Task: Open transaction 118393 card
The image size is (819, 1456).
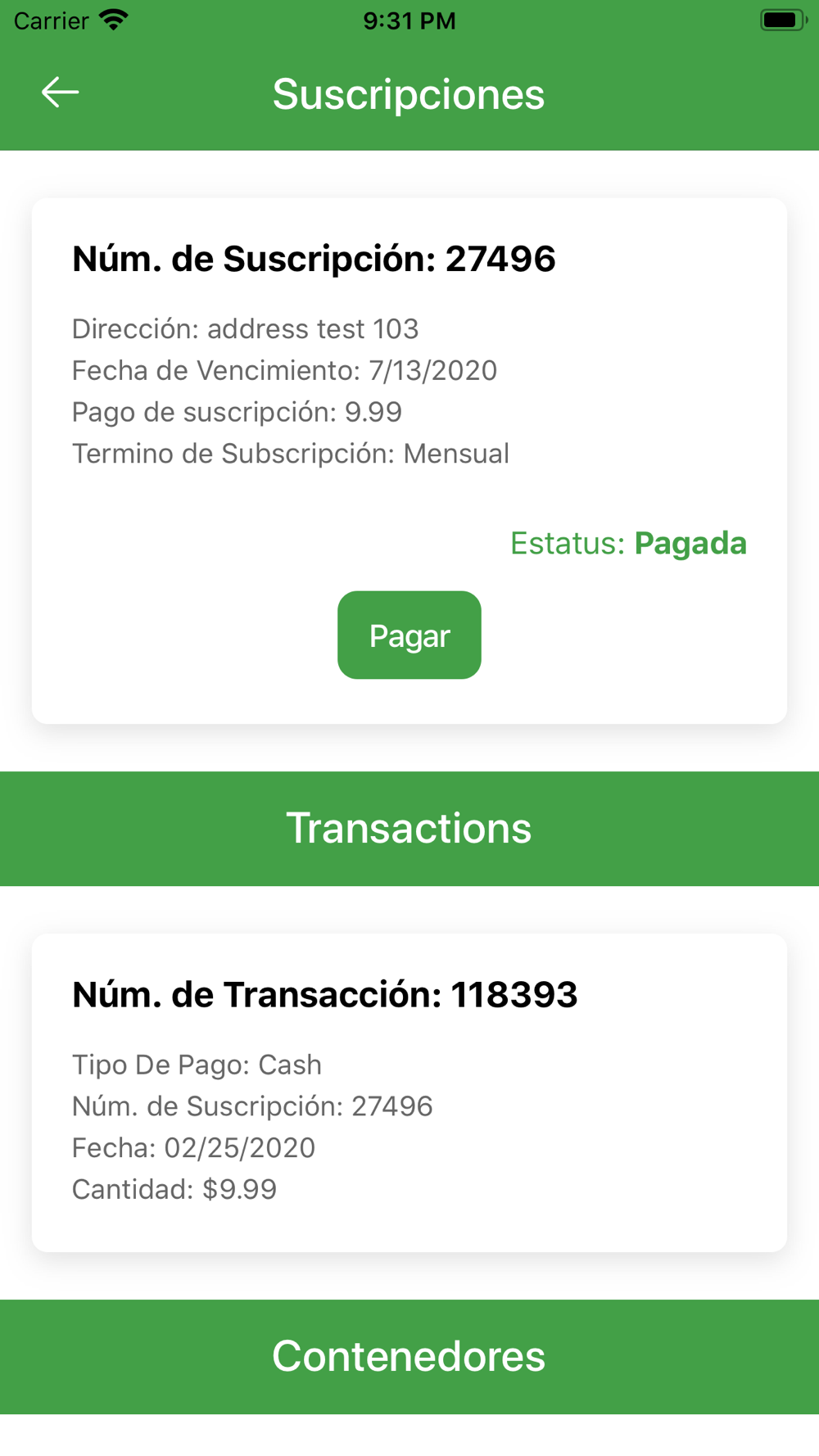Action: coord(409,1092)
